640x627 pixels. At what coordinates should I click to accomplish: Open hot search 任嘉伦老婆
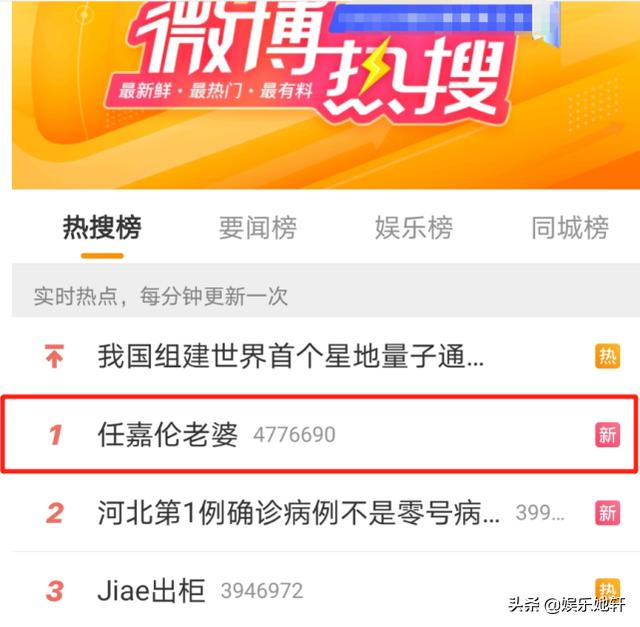168,435
